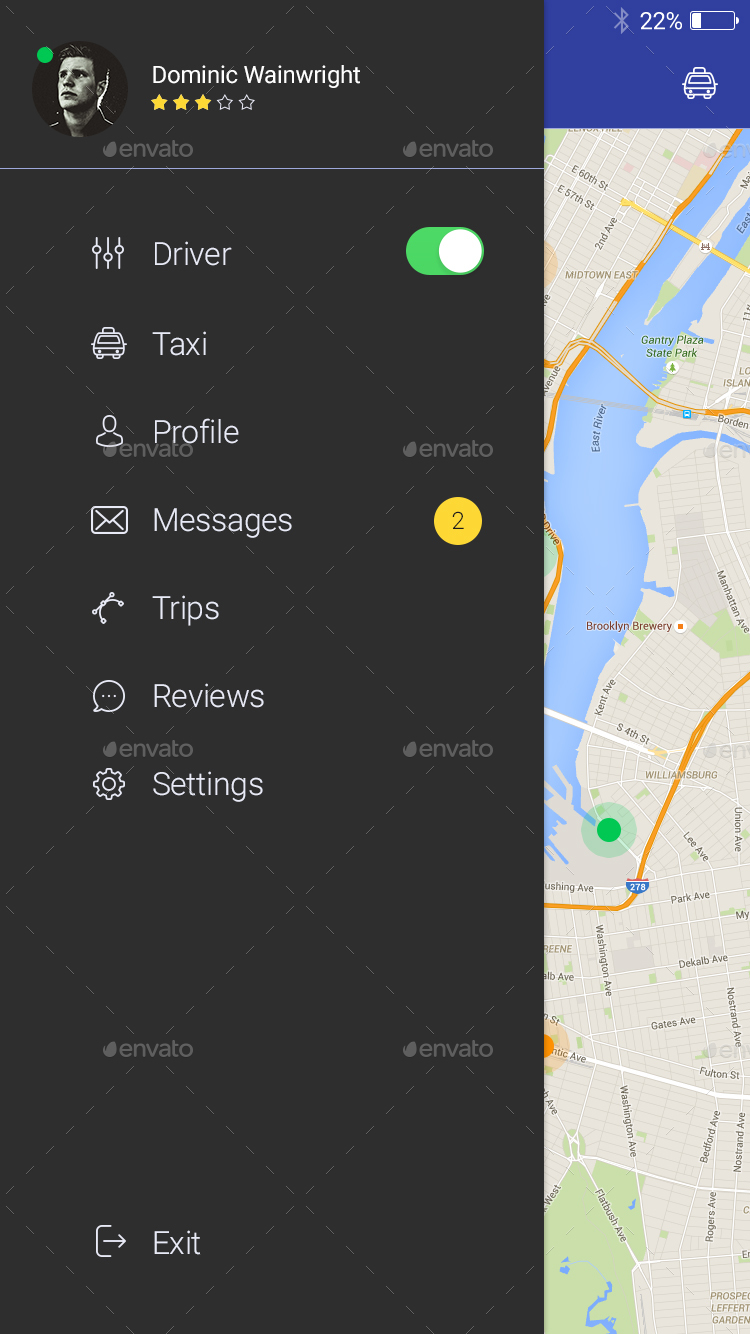Open the Messages item showing 2 unread
Image resolution: width=750 pixels, height=1334 pixels.
(x=221, y=520)
